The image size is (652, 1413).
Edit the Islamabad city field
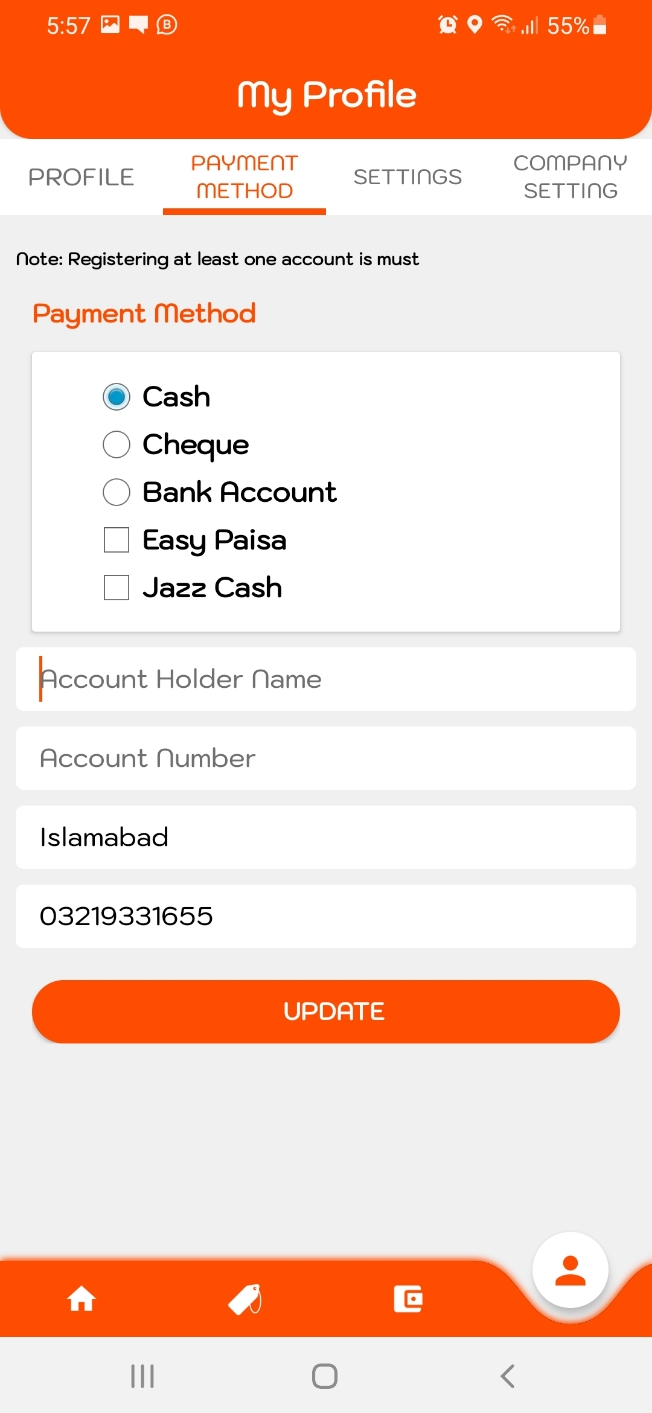tap(326, 837)
